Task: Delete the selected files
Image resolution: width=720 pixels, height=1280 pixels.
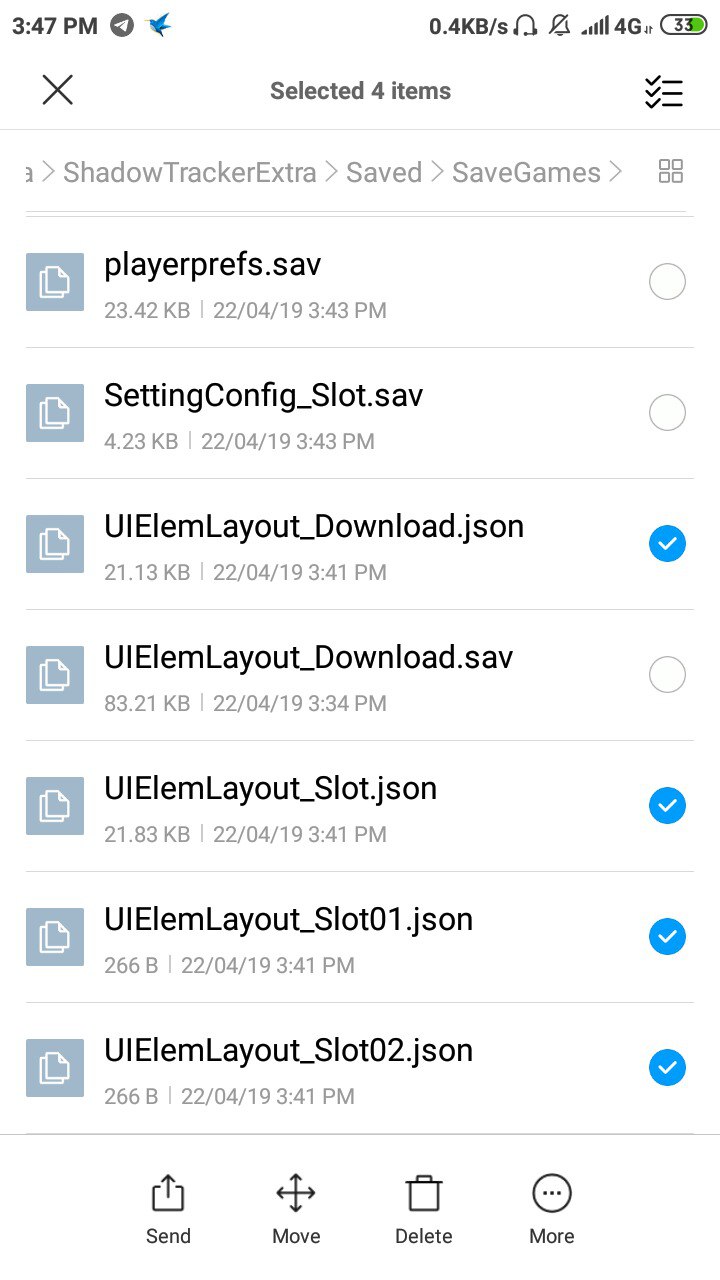Action: click(424, 1210)
